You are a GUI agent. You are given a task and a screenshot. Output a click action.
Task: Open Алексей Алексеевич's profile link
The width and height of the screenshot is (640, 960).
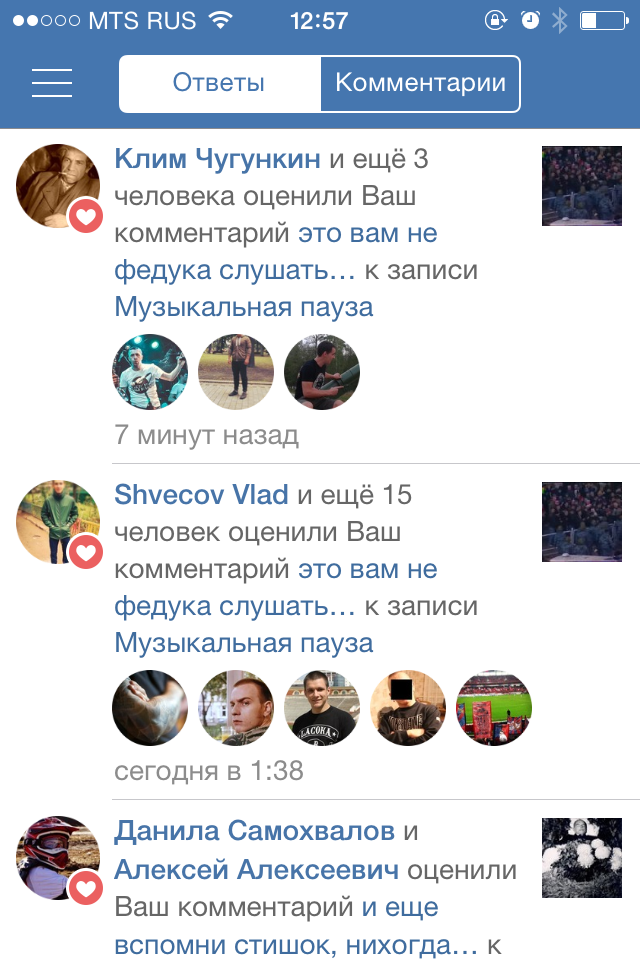point(257,869)
